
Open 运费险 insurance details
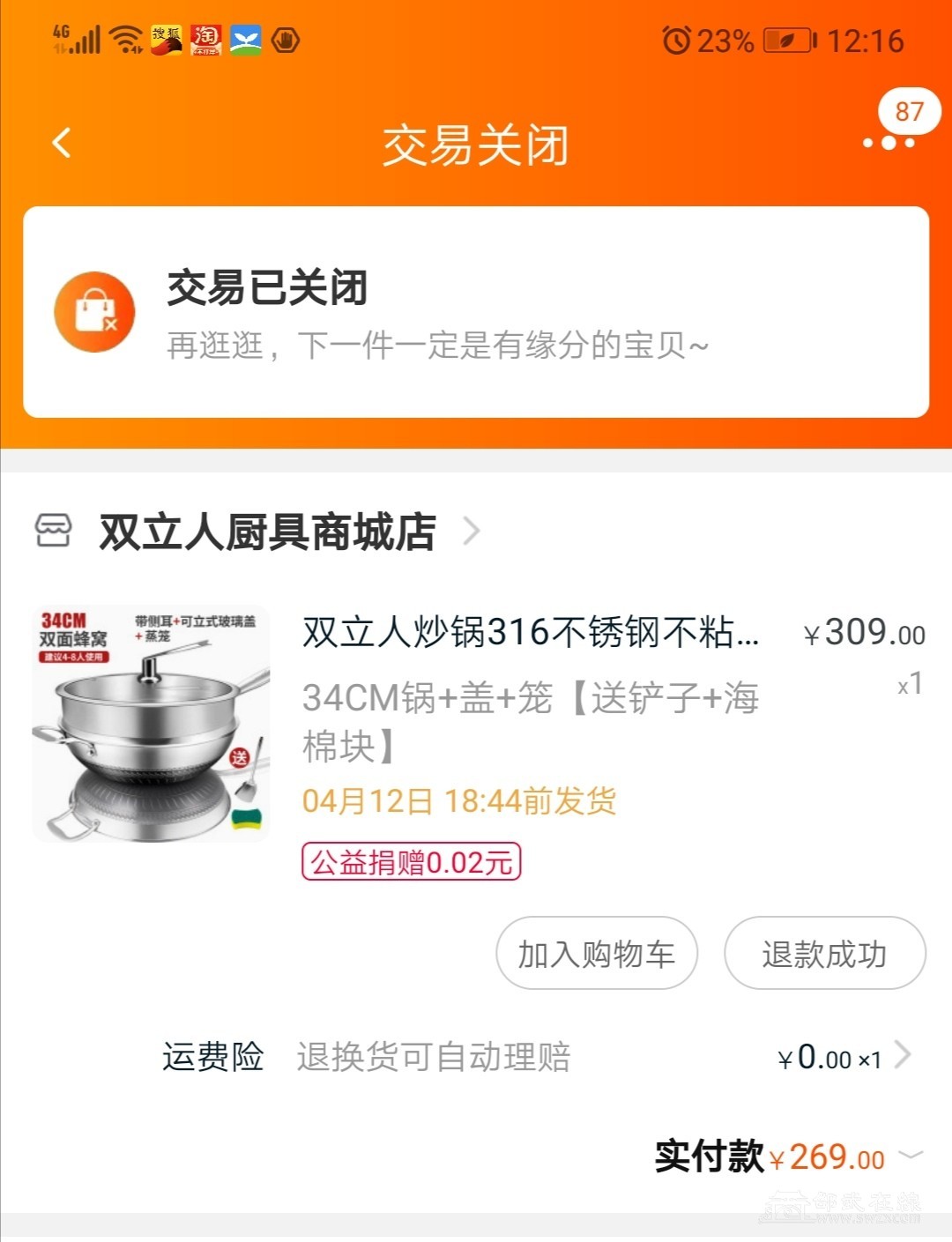(903, 1055)
